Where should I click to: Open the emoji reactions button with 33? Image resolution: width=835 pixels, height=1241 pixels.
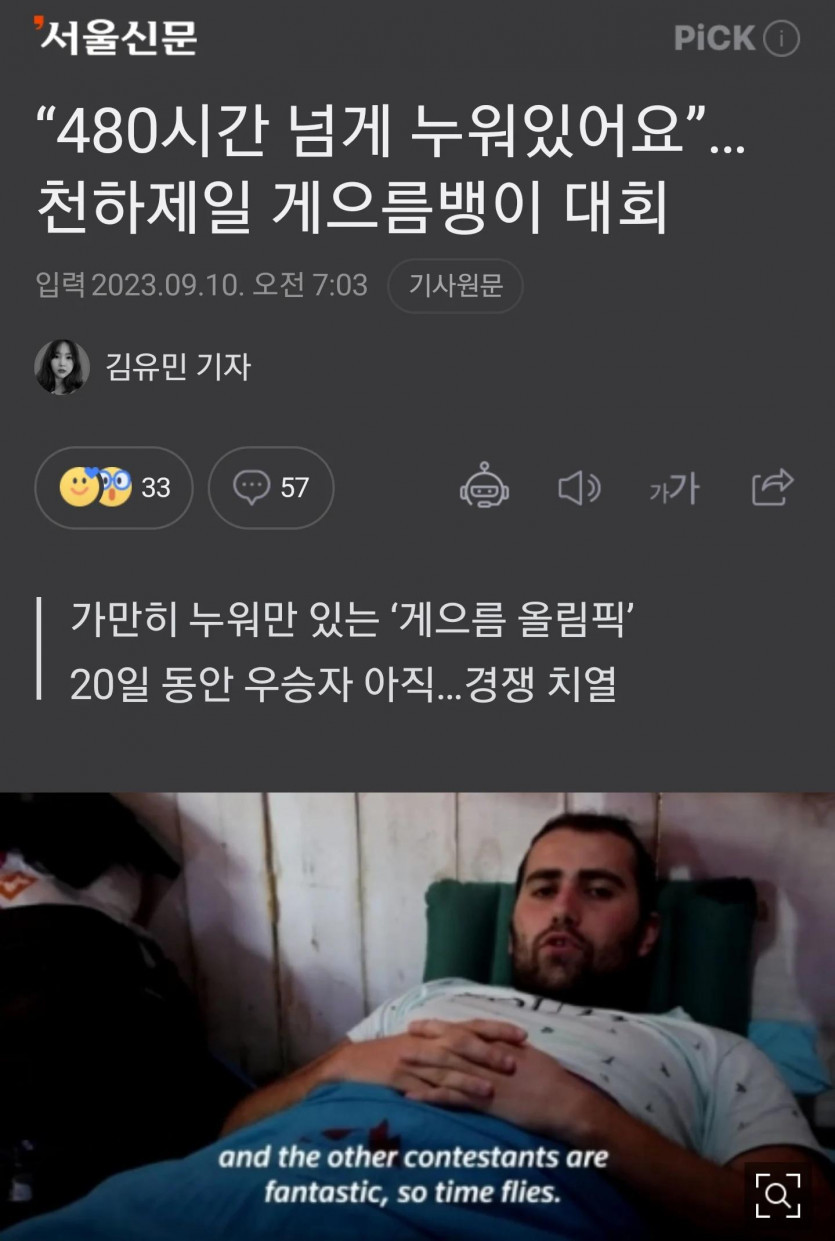tap(113, 488)
